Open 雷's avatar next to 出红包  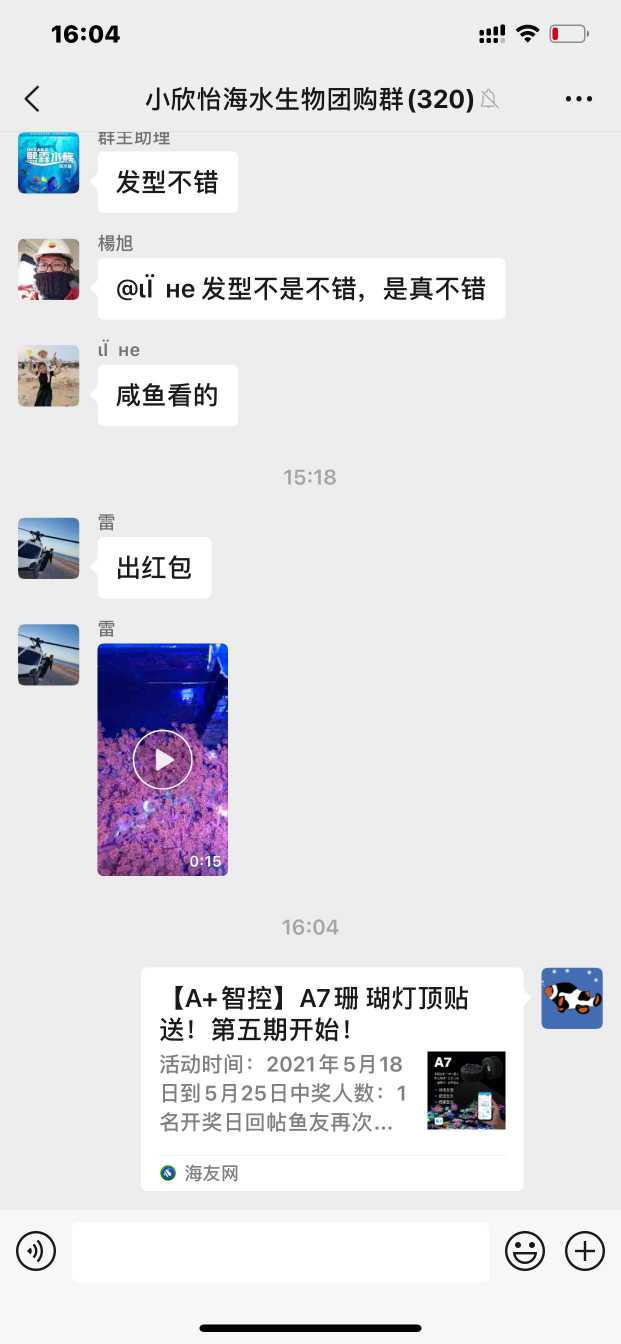coord(48,548)
